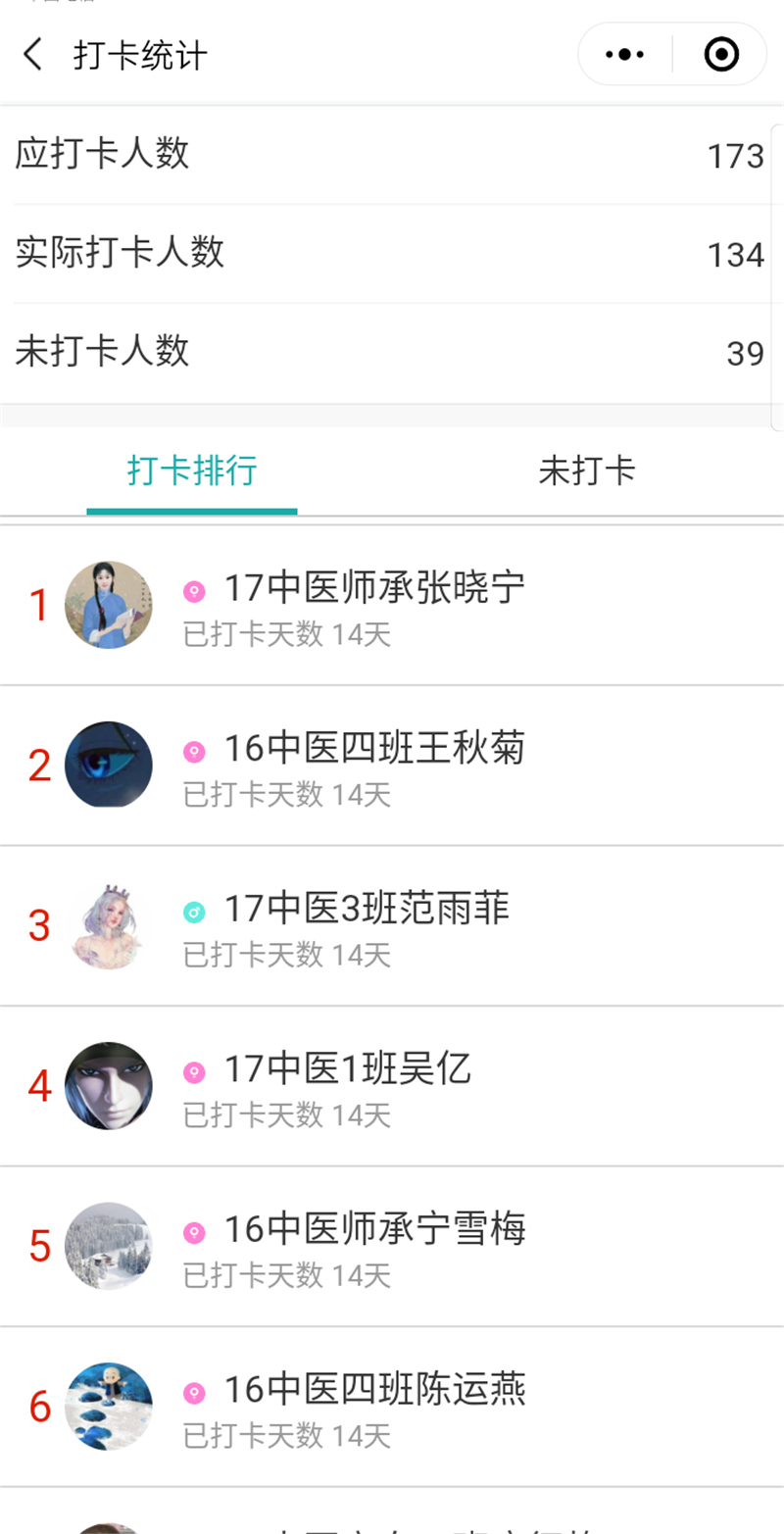
Task: Select the 打卡排行 tab
Action: tap(192, 471)
